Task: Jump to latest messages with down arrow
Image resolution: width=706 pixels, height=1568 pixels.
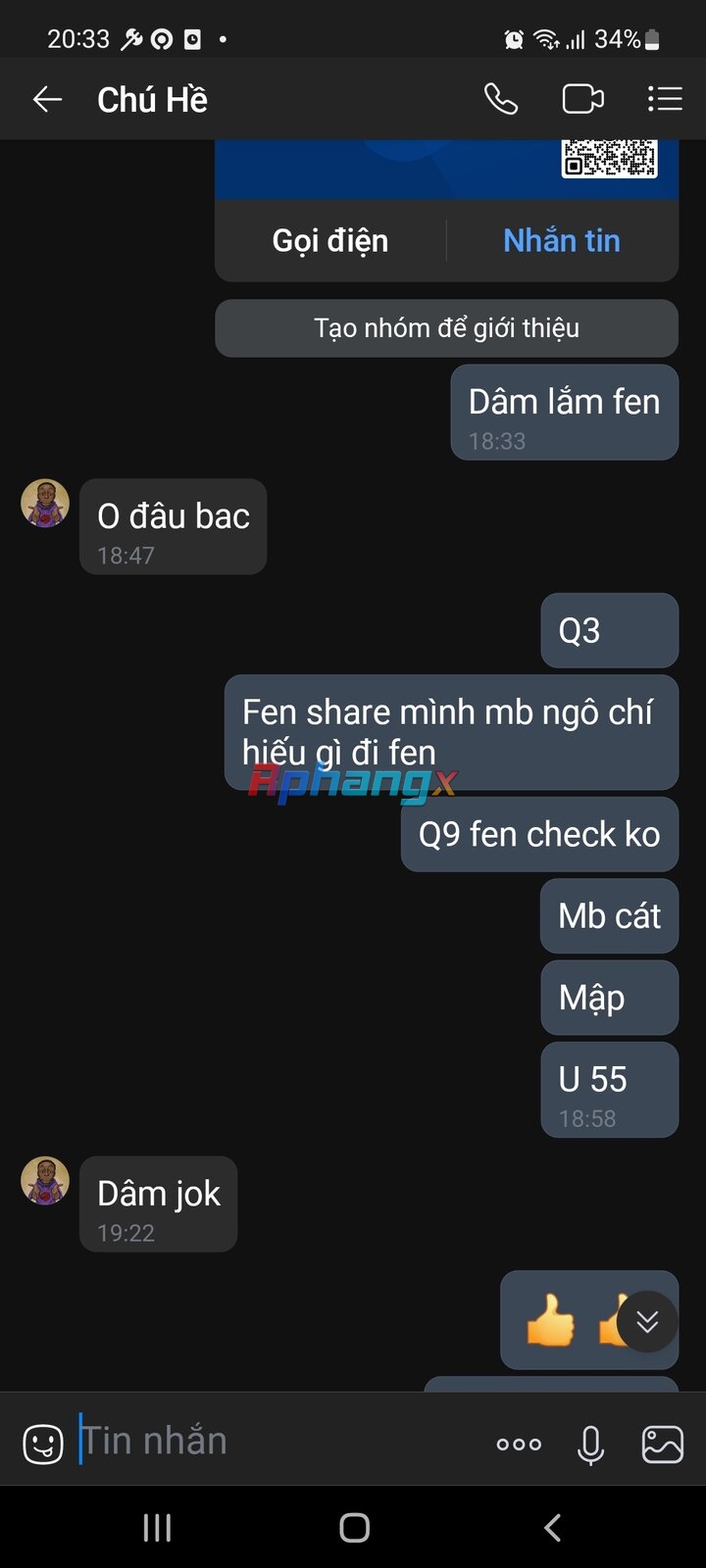Action: (647, 1322)
